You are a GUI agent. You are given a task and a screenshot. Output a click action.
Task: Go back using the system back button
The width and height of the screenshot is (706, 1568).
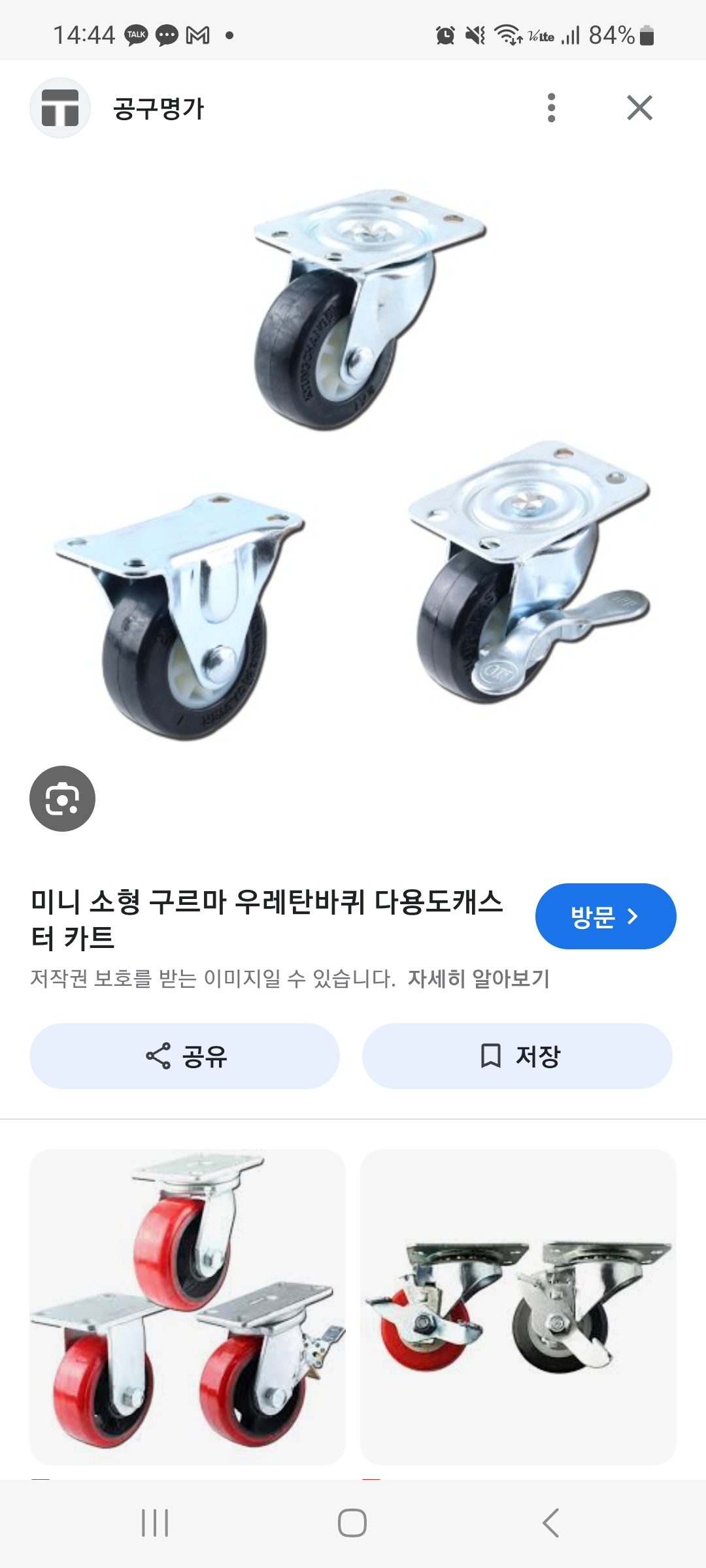pyautogui.click(x=550, y=1523)
